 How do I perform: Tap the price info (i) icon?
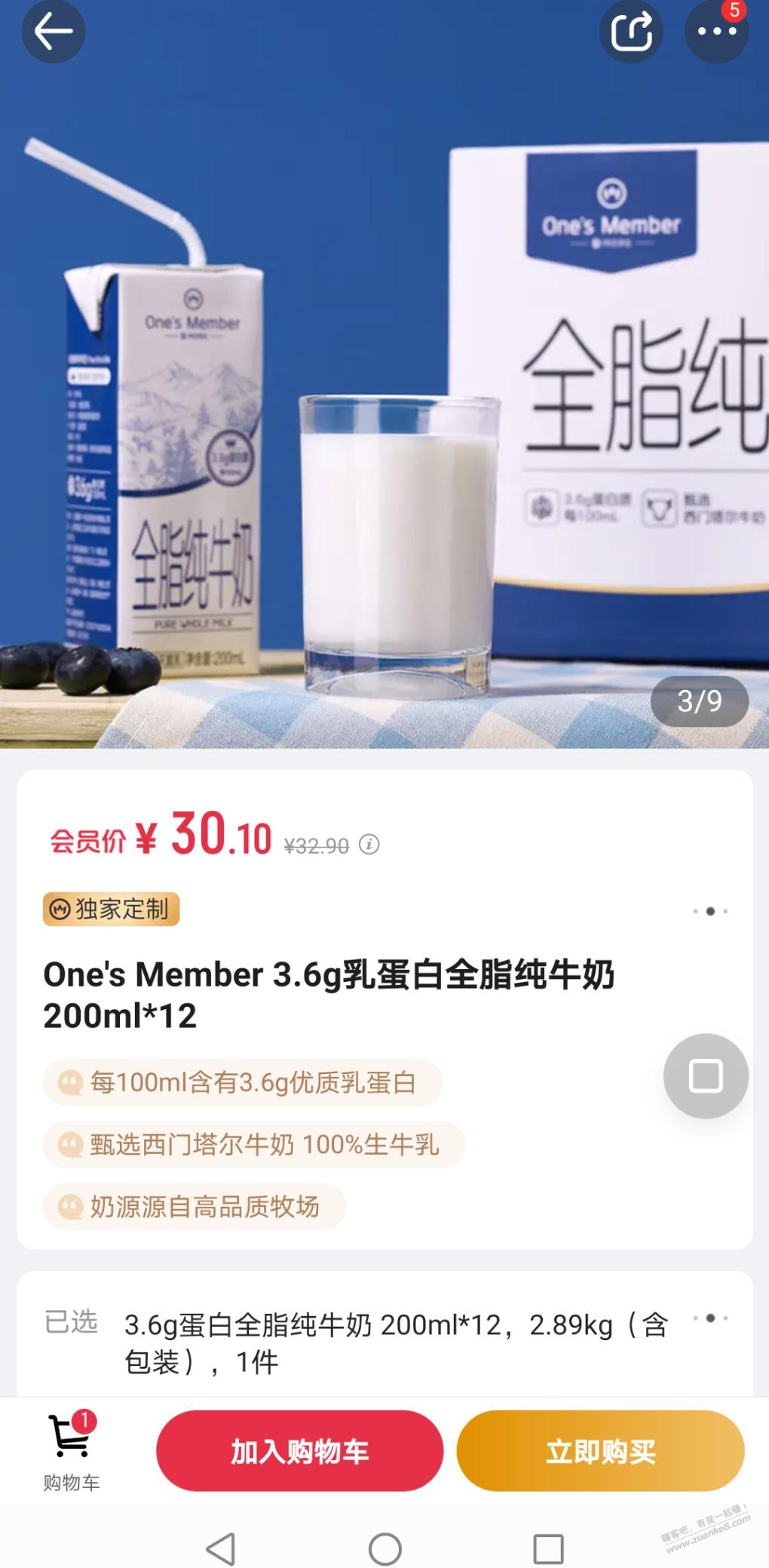[x=369, y=845]
